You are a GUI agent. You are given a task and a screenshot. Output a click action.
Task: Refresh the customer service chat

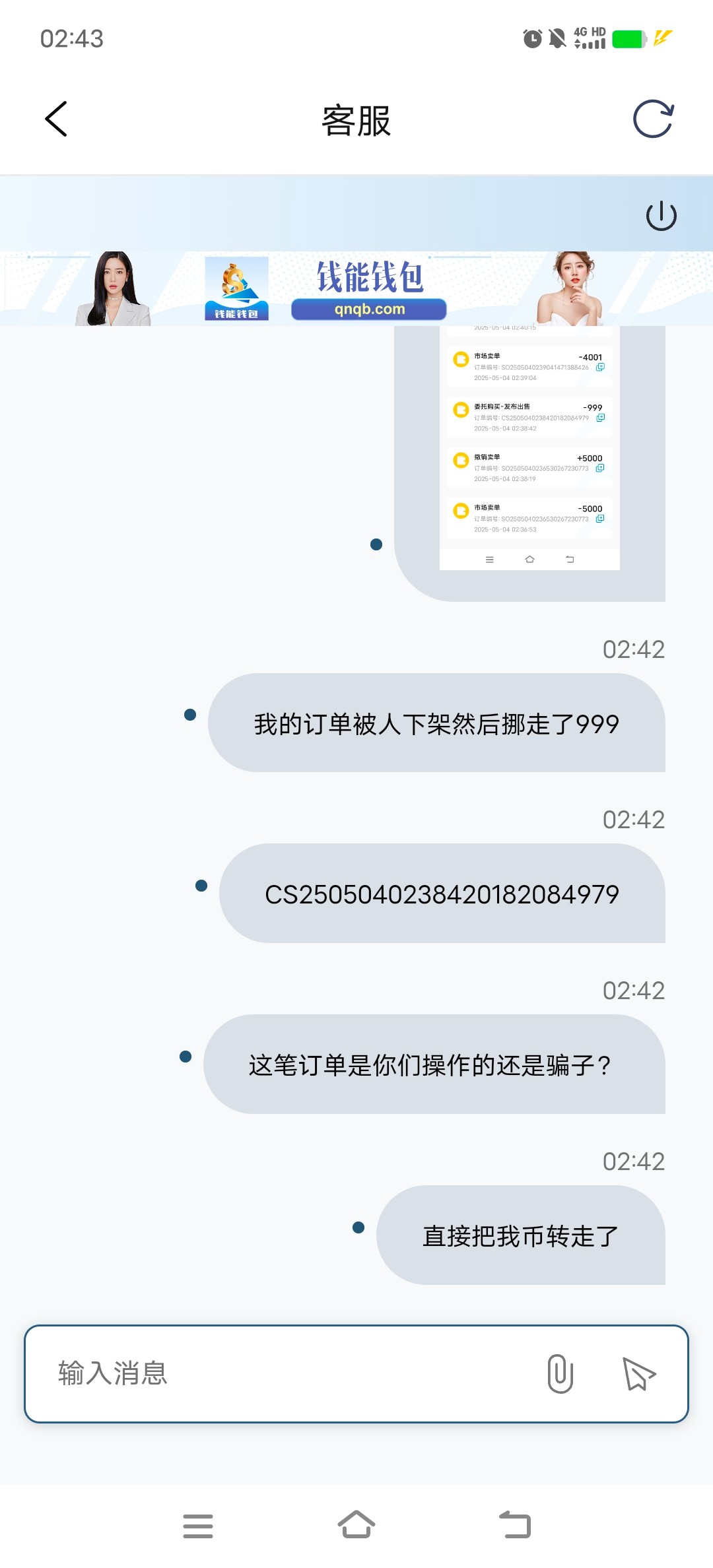coord(652,119)
